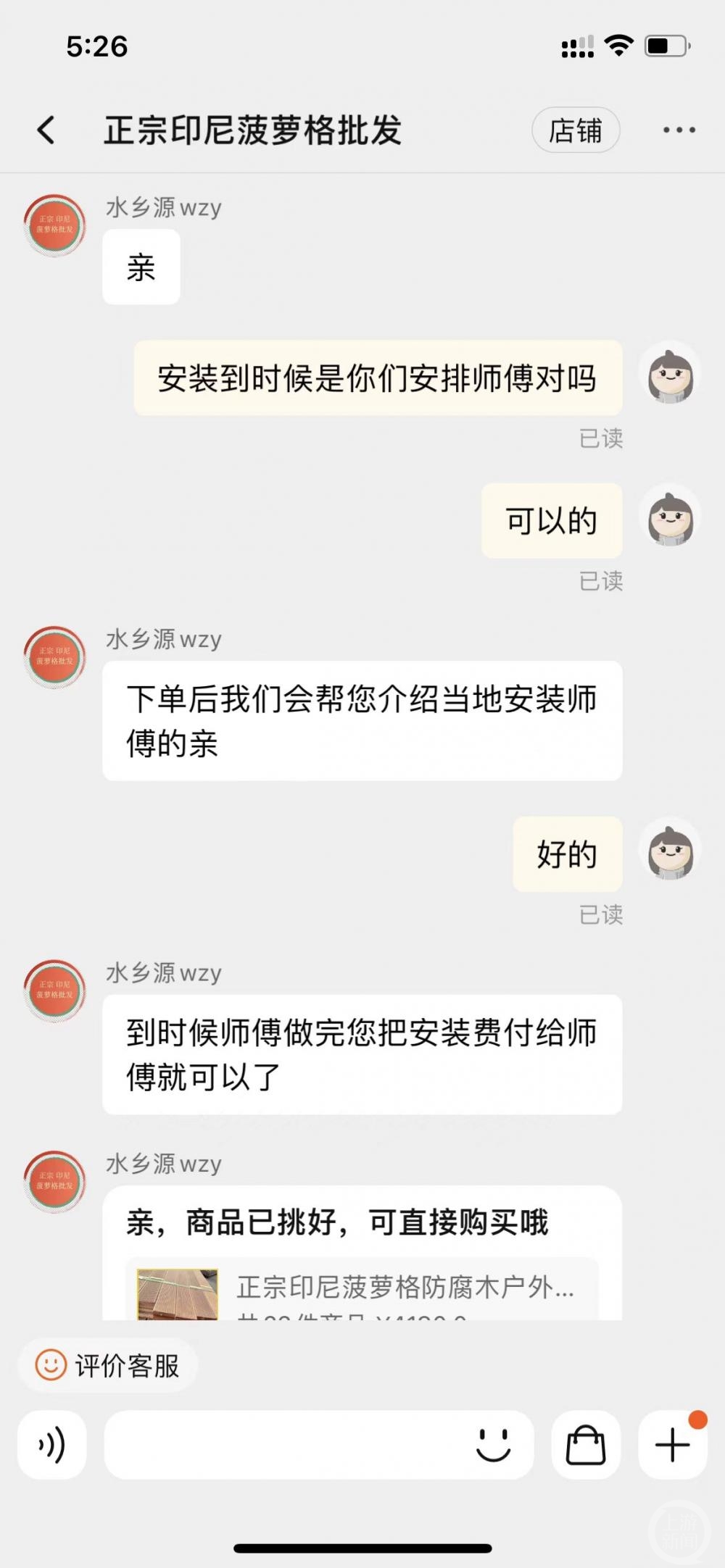Open the 店铺 shop page

(576, 130)
